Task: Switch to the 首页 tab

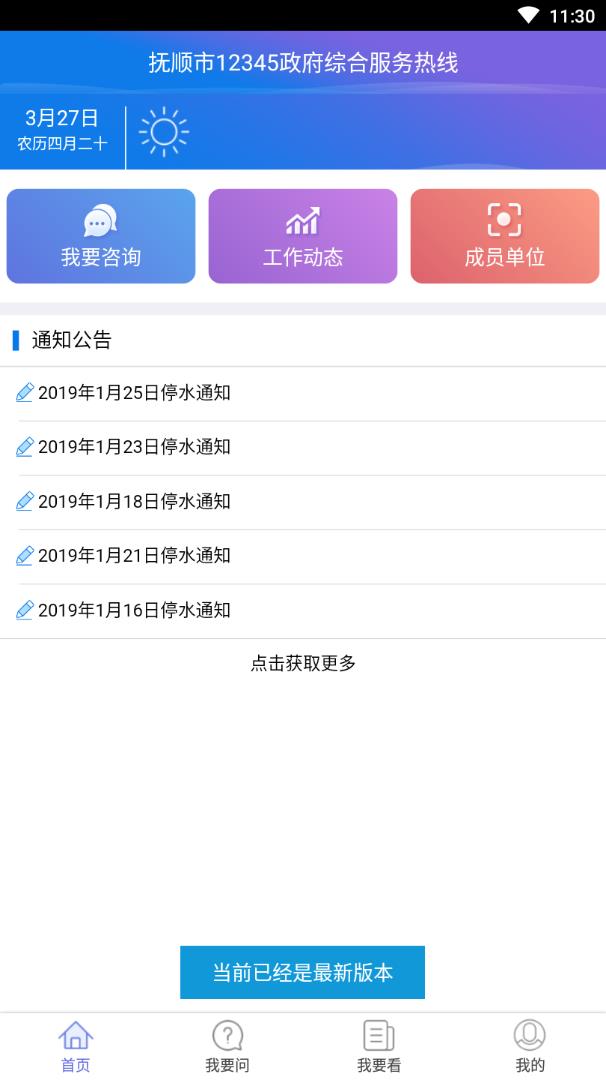Action: coord(76,1046)
